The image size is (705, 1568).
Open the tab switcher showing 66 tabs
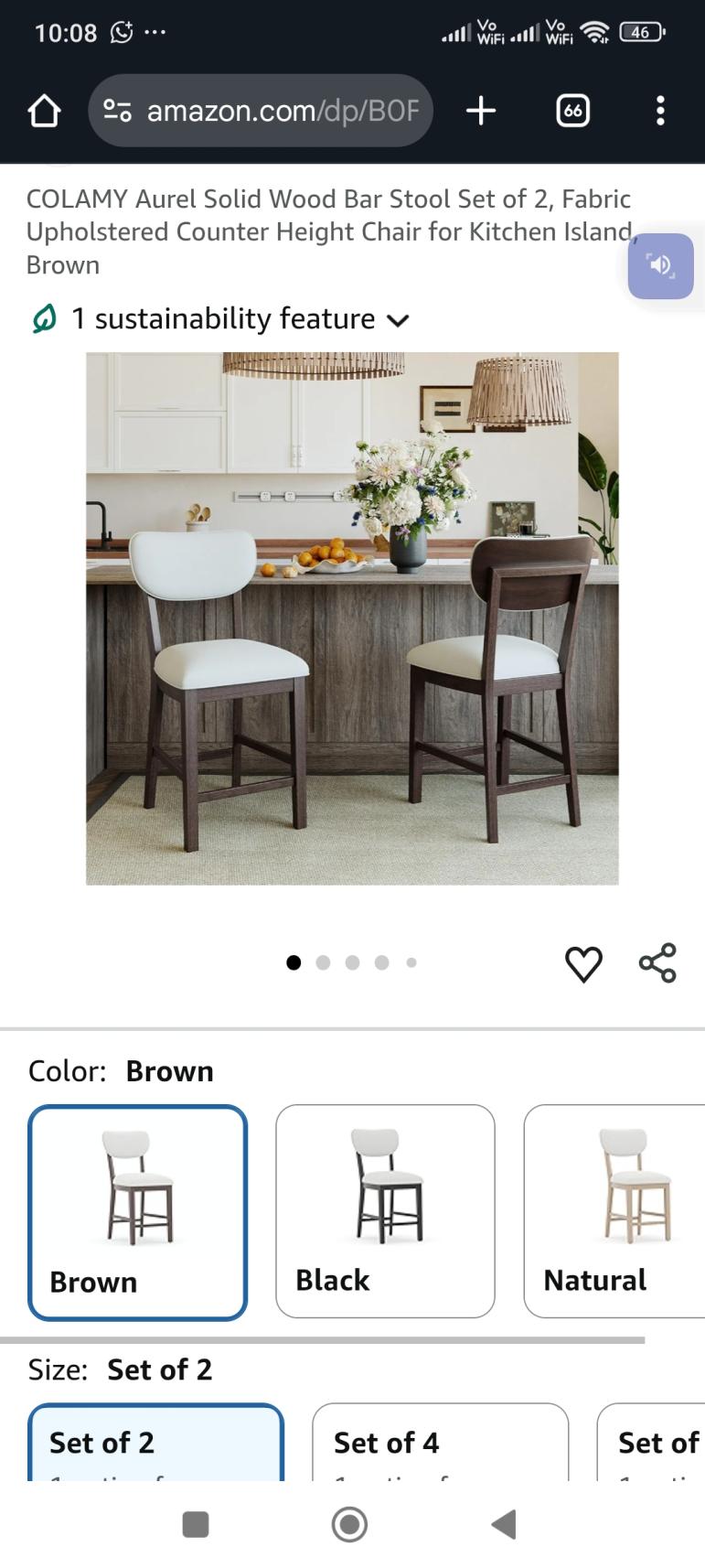click(x=572, y=111)
